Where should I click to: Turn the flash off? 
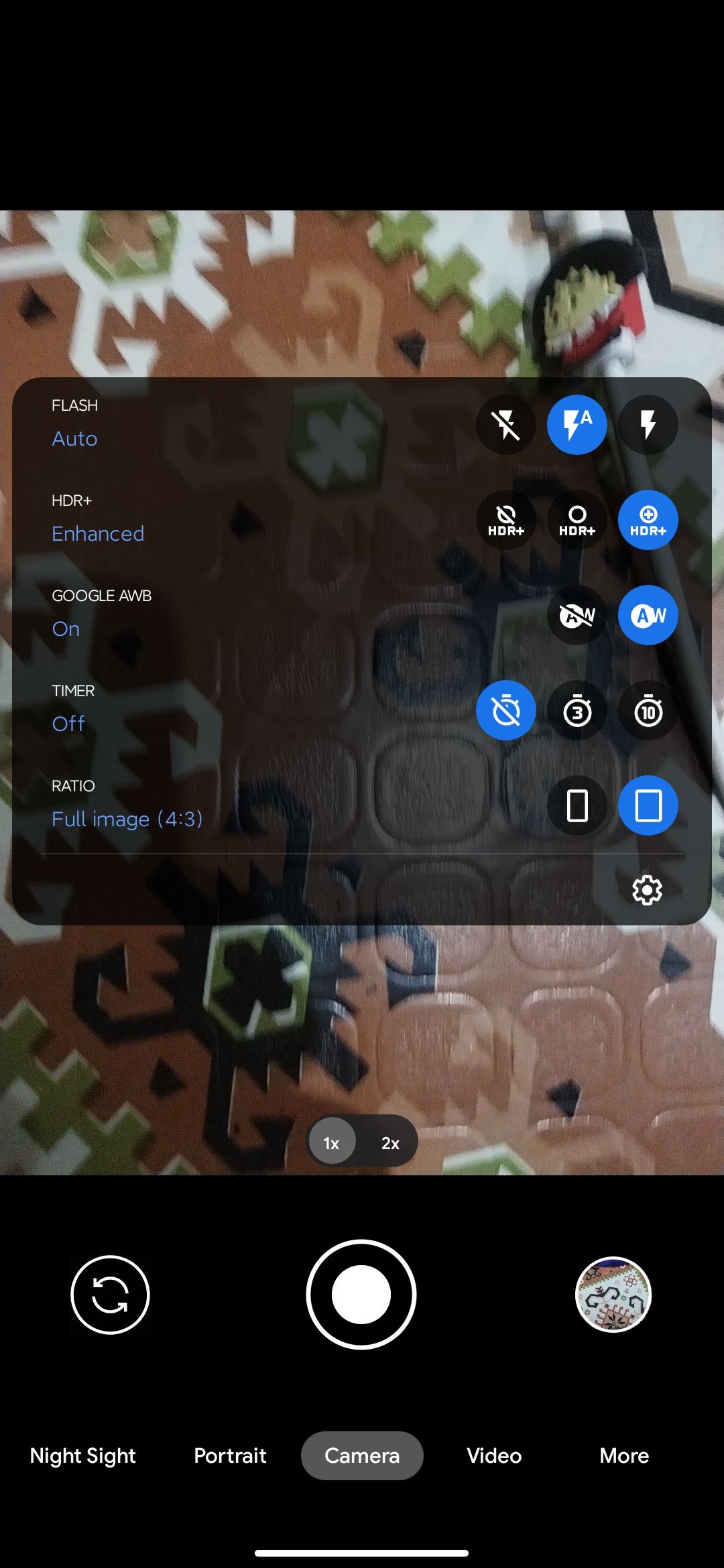pyautogui.click(x=505, y=425)
